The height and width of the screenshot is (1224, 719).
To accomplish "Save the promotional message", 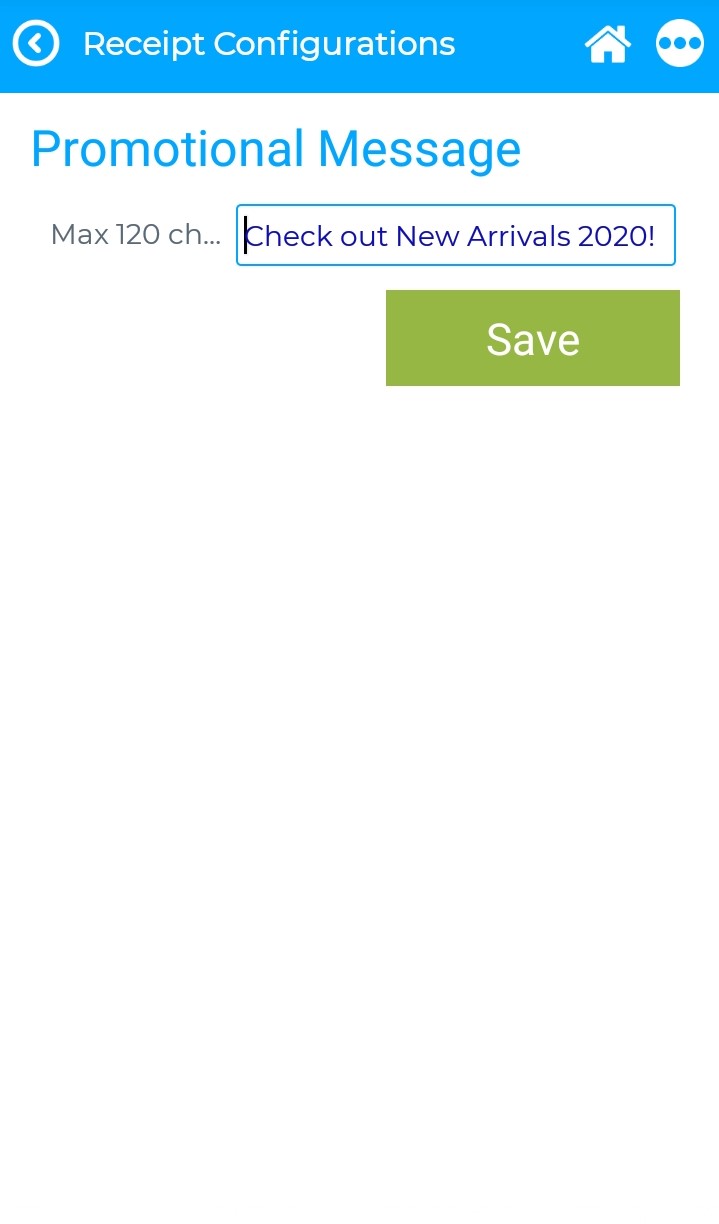I will point(532,338).
